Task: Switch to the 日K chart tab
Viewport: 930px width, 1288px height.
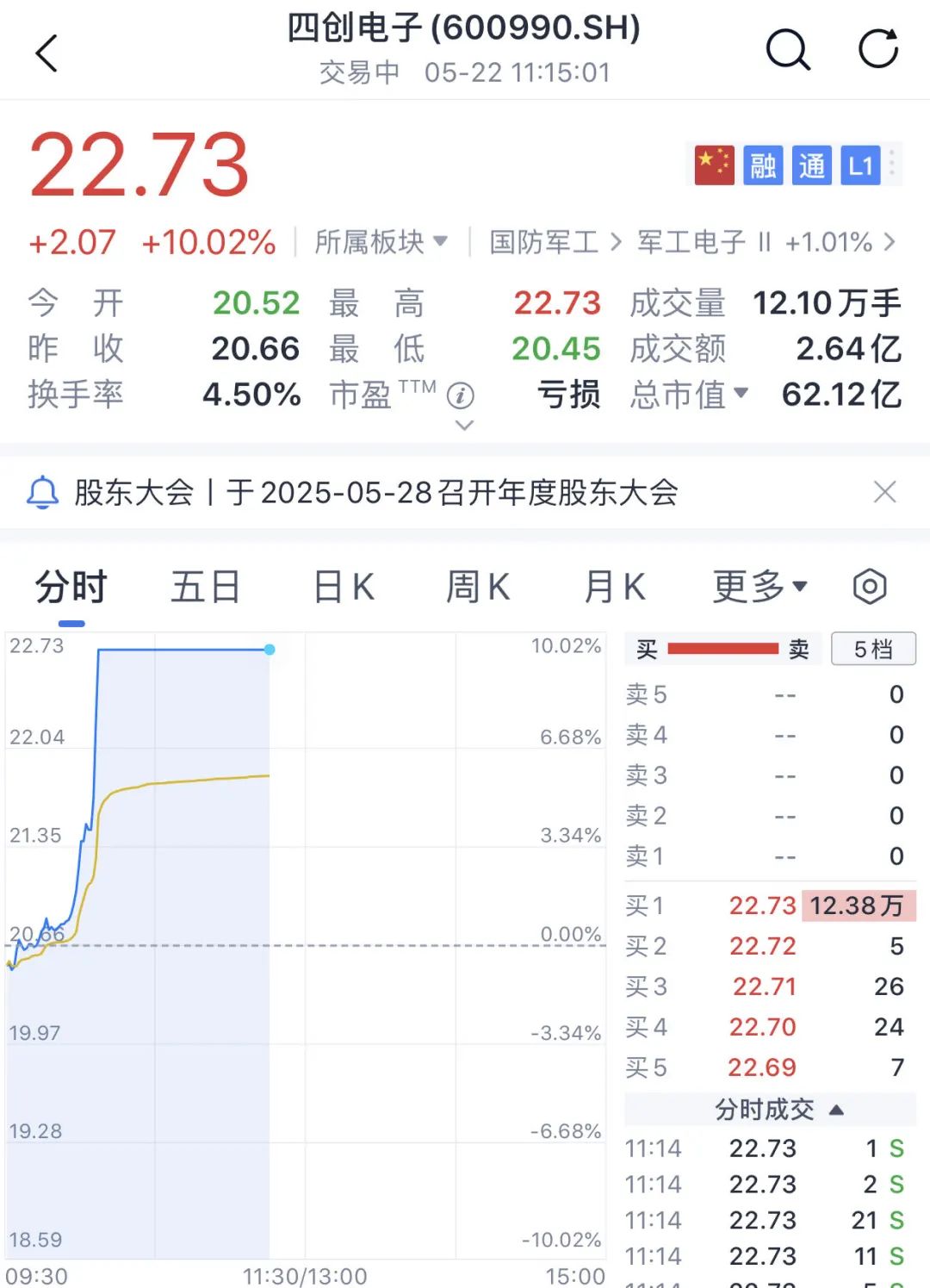Action: tap(343, 588)
